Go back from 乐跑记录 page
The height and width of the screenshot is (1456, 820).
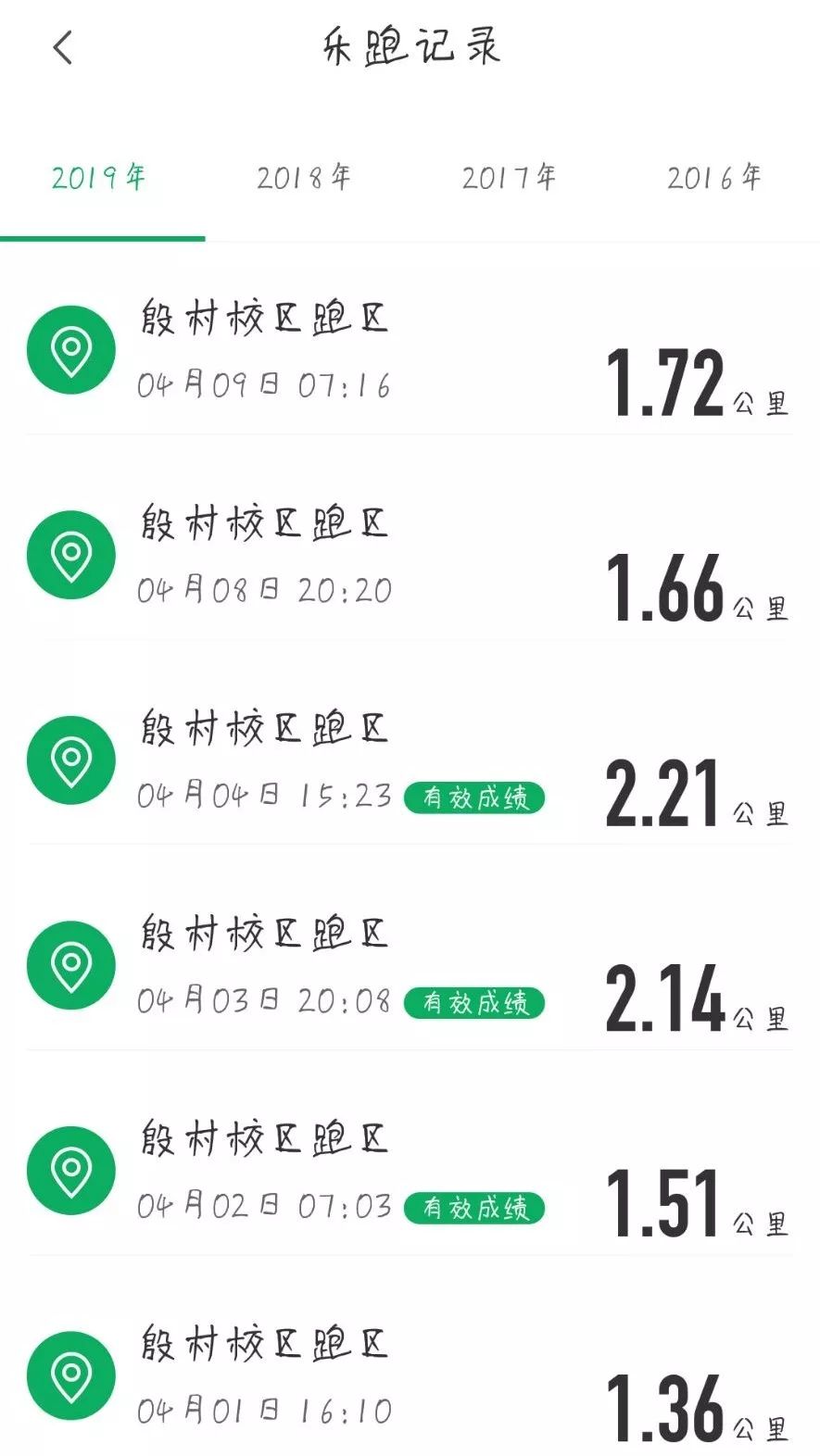pos(62,47)
